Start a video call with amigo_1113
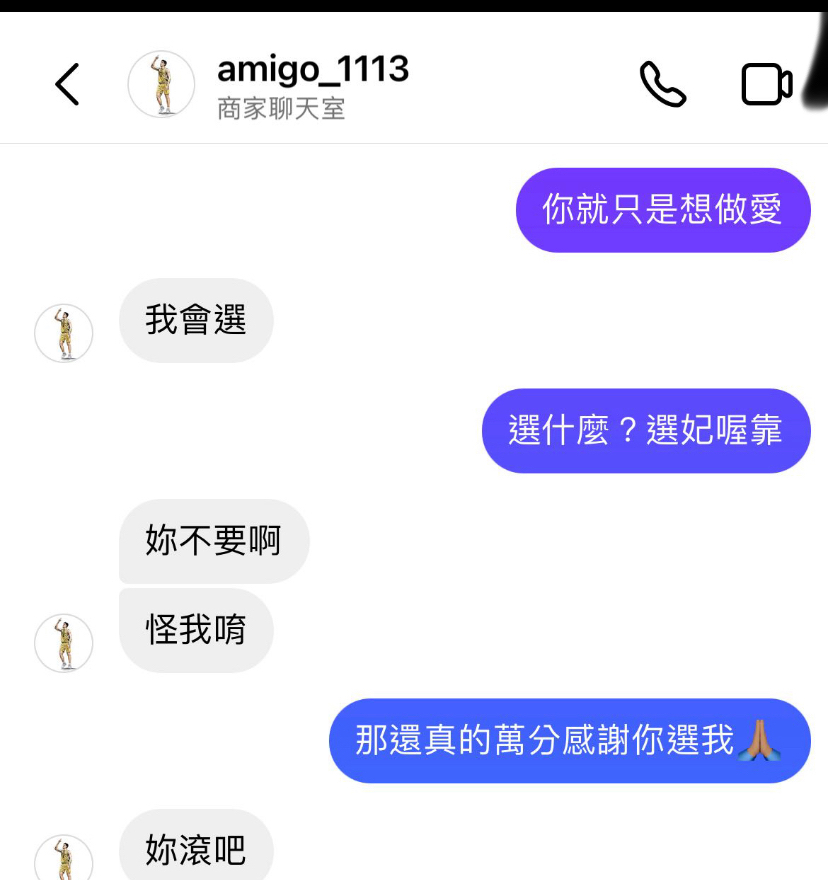 pos(767,84)
